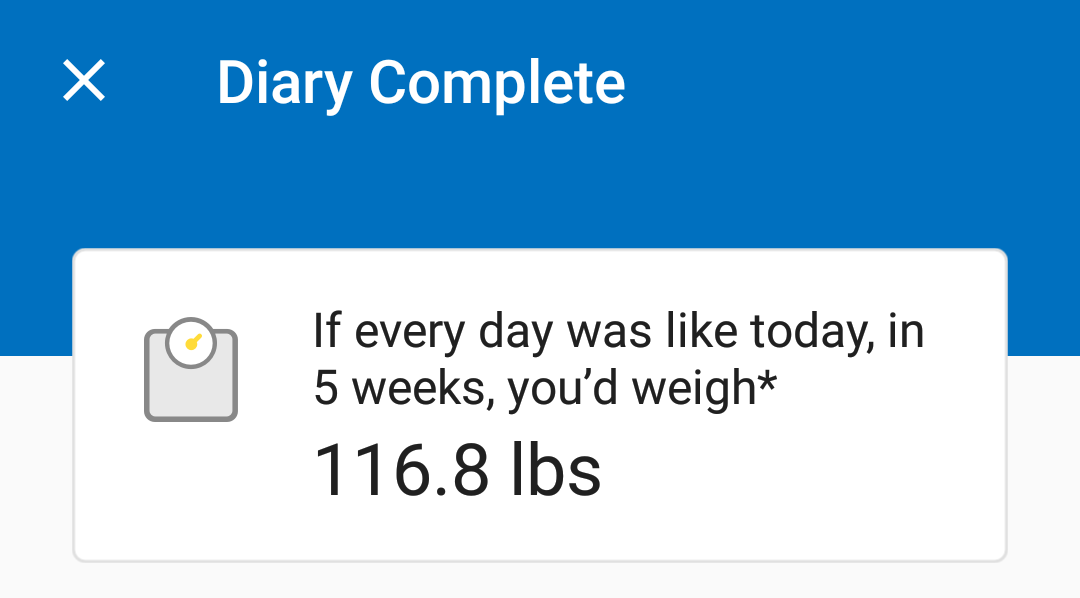Close the Diary Complete screen

[84, 80]
